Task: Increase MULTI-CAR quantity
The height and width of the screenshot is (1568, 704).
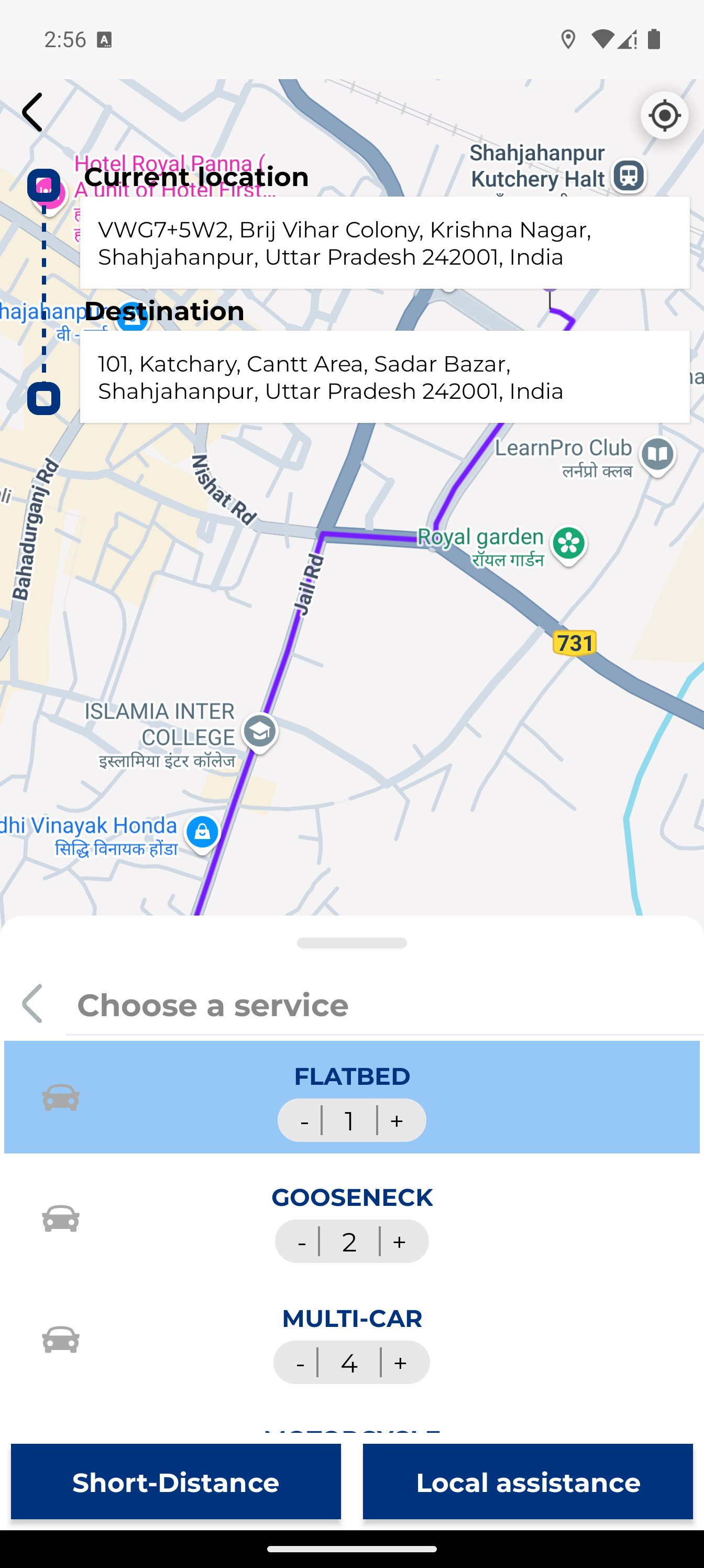Action: 400,1363
